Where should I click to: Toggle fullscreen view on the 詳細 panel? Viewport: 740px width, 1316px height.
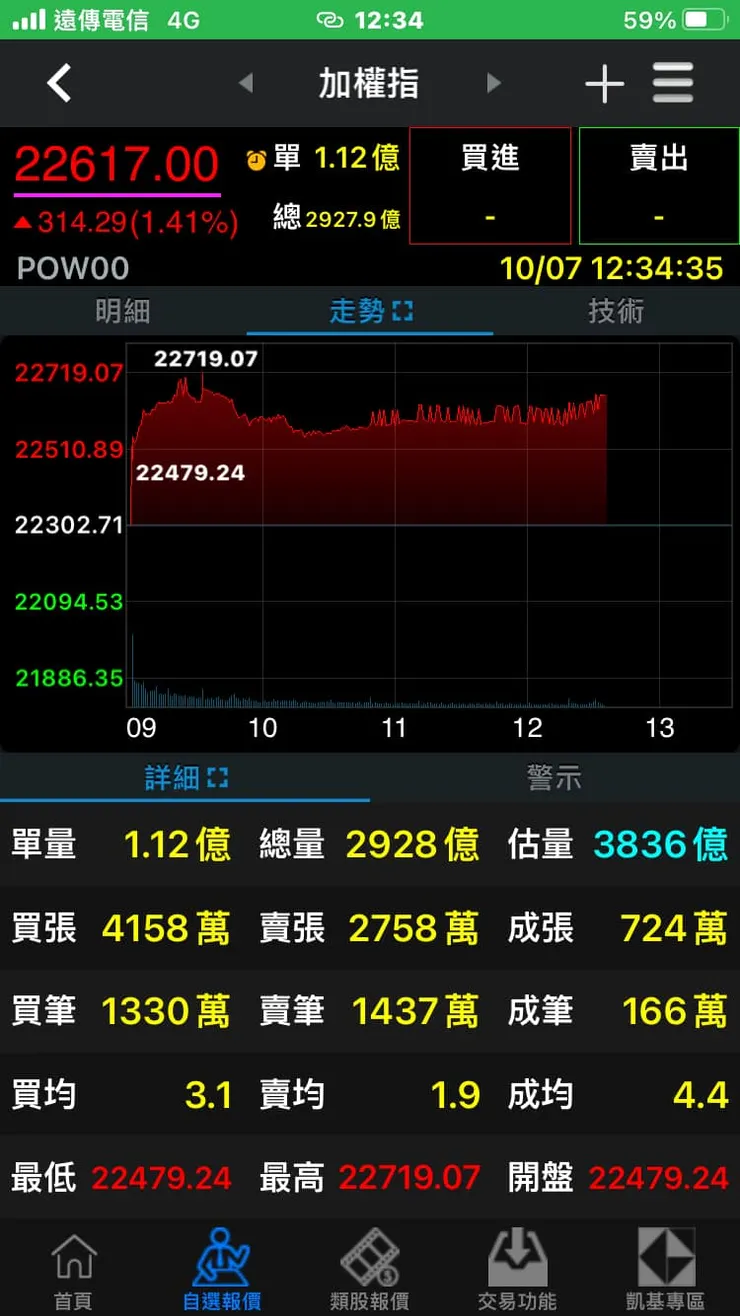[217, 778]
